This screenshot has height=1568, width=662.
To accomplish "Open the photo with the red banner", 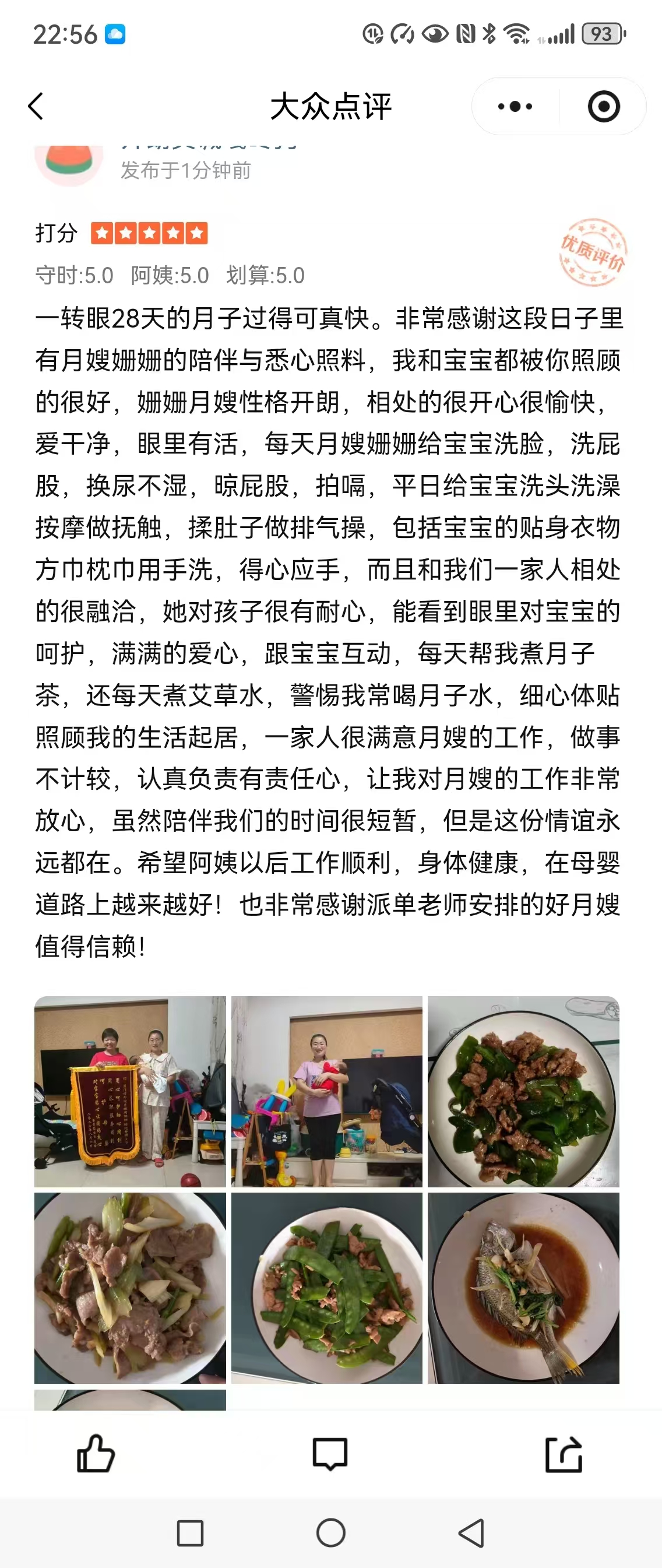I will point(130,1091).
